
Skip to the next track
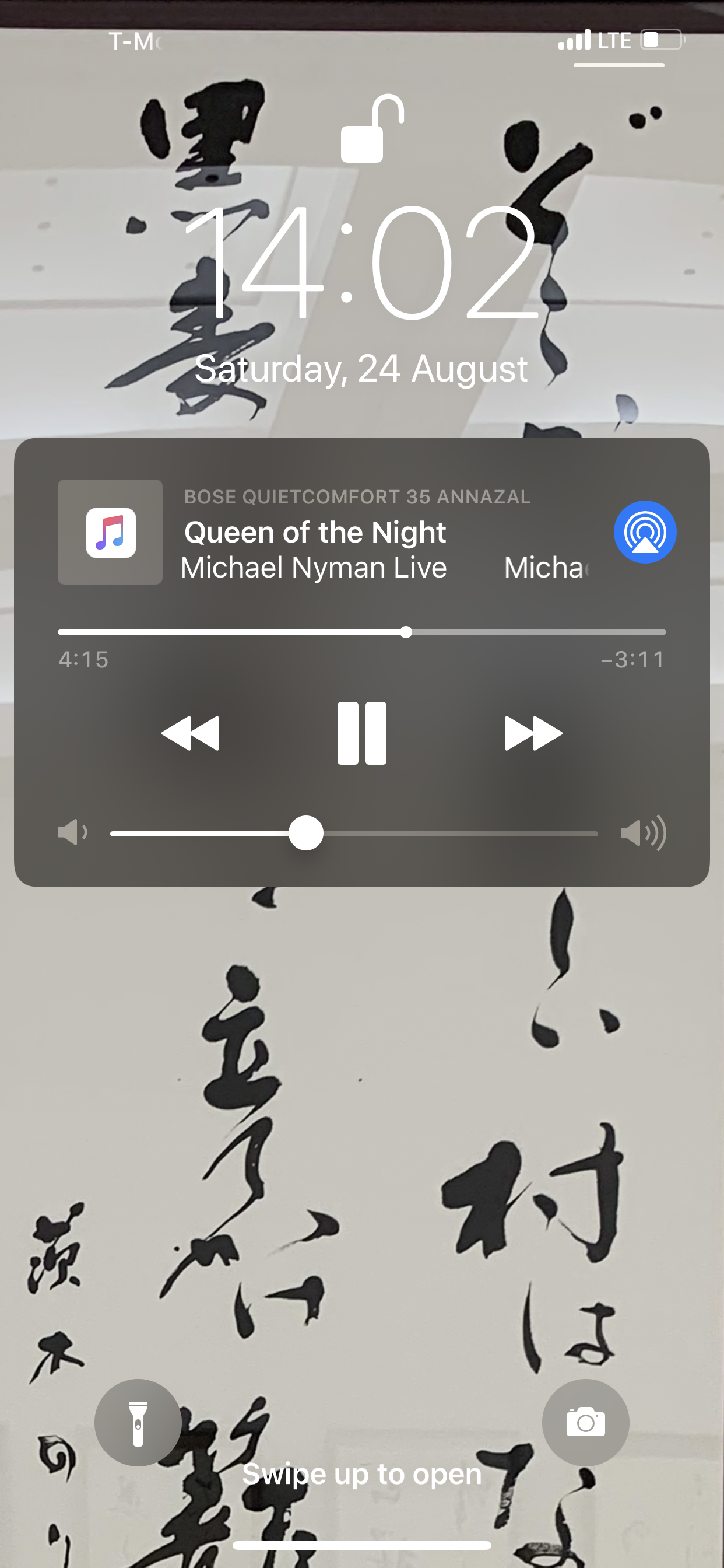click(x=533, y=733)
